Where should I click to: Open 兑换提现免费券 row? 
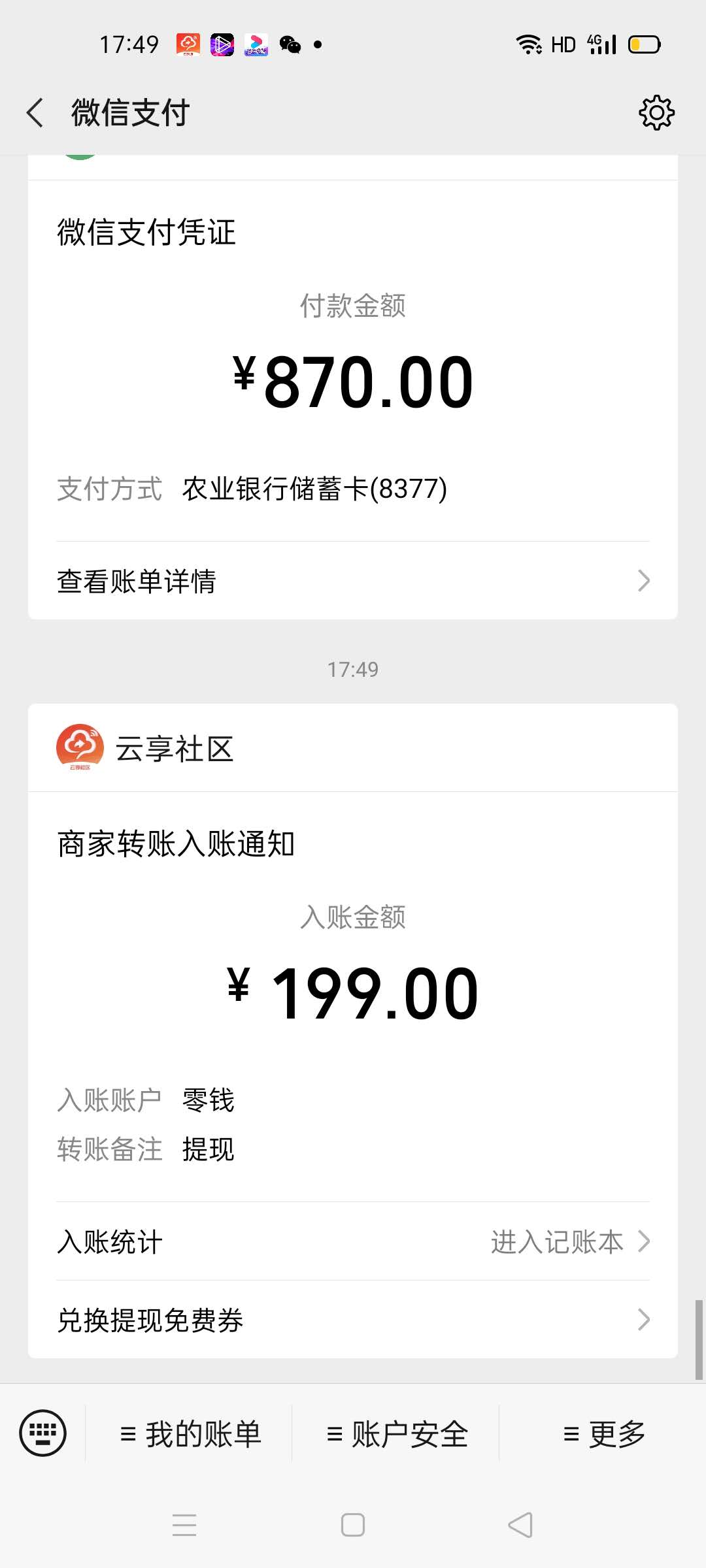353,1320
